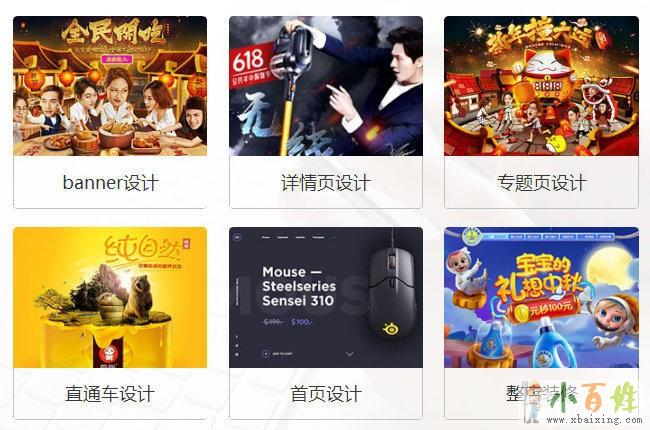Select the 专题页设计 card
650x430 pixels.
(x=541, y=110)
